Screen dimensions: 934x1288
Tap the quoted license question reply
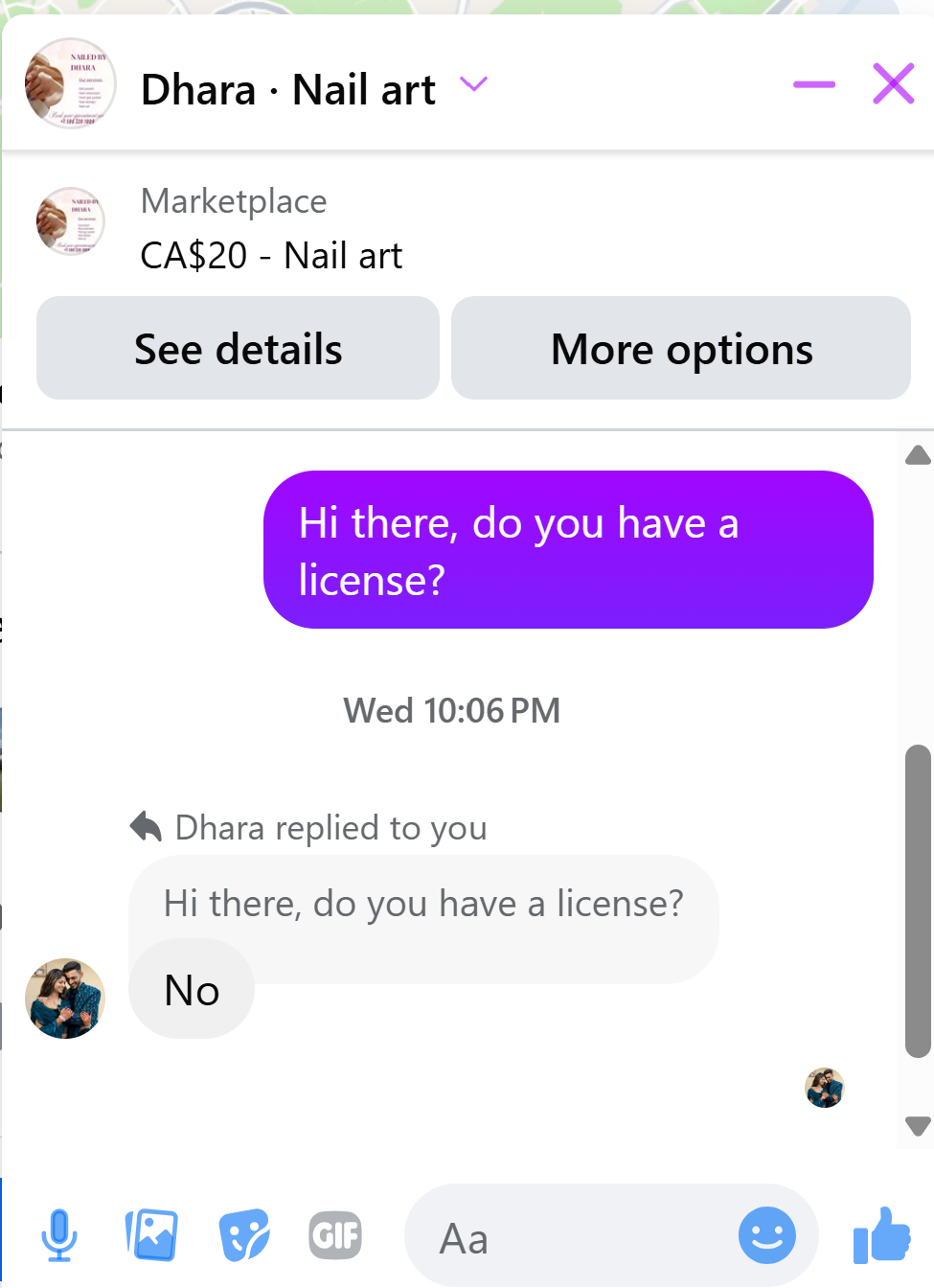coord(423,904)
